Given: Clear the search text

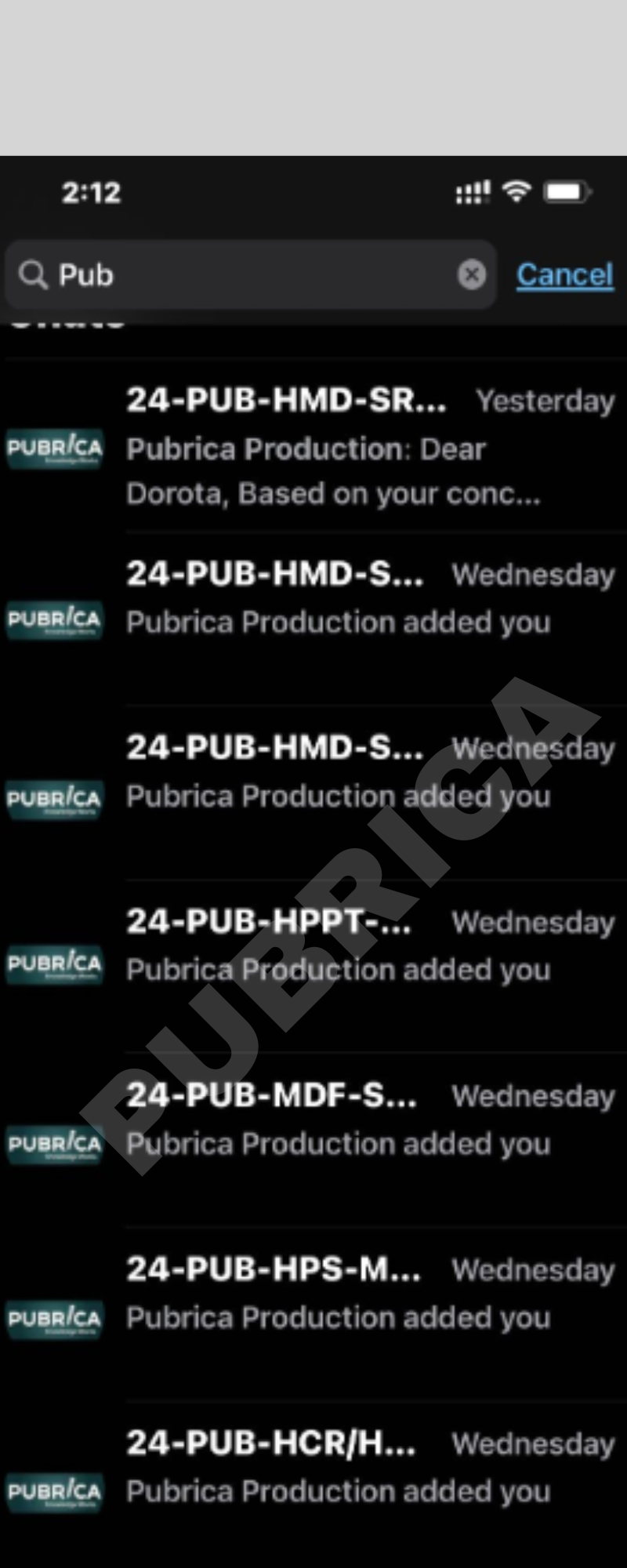Looking at the screenshot, I should (471, 275).
